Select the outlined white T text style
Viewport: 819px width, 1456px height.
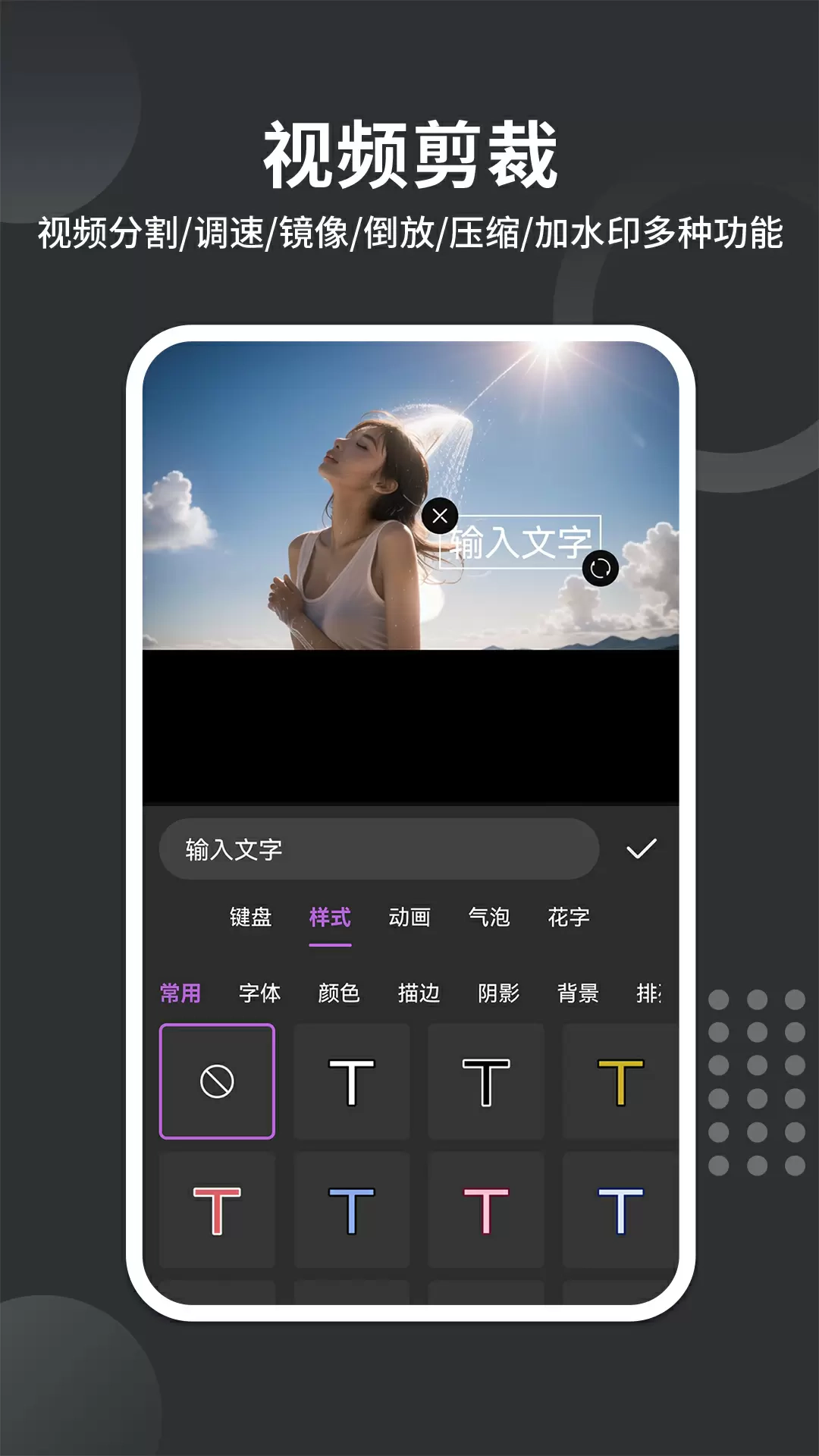point(487,1084)
